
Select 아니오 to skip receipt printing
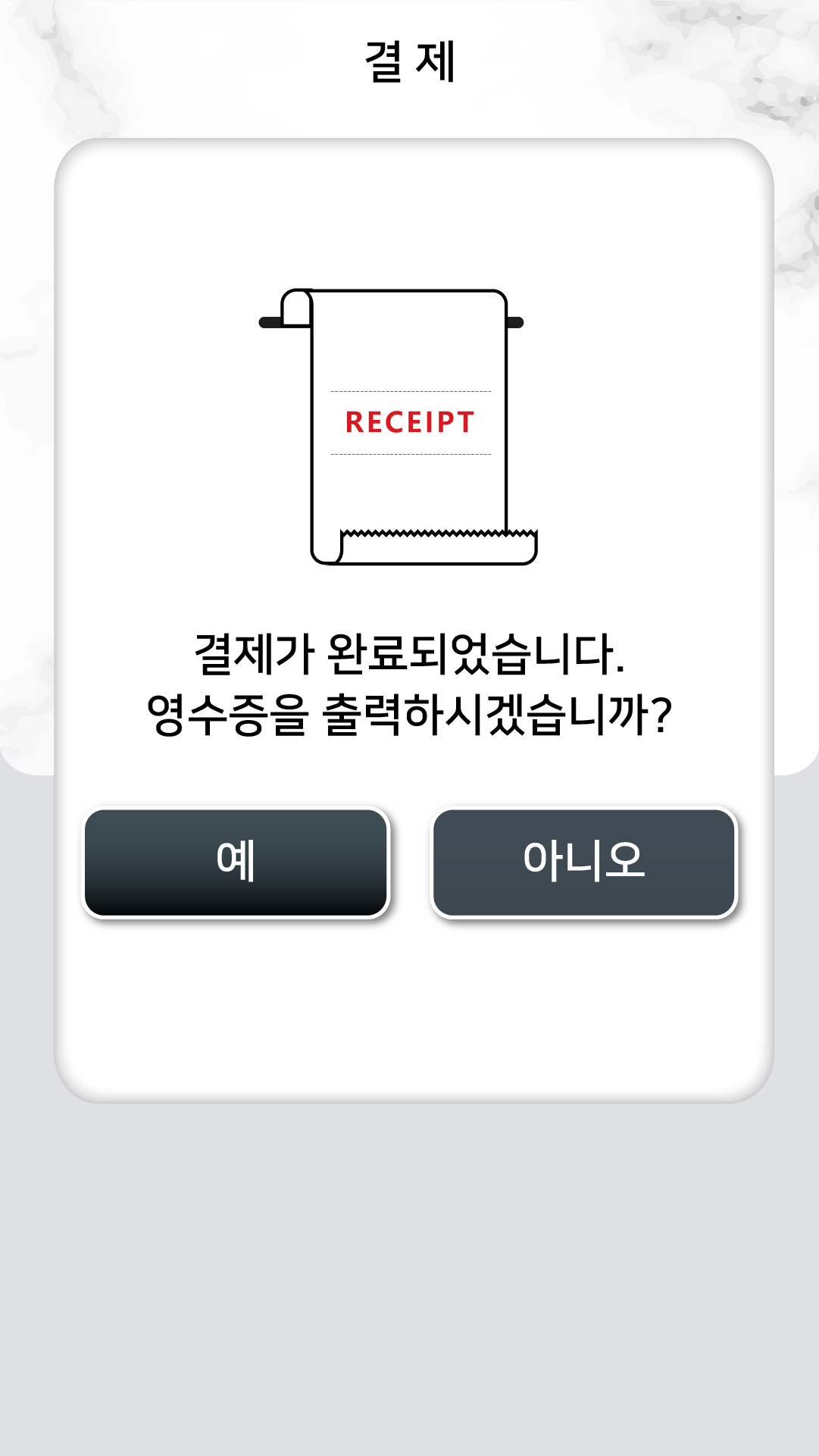point(583,863)
